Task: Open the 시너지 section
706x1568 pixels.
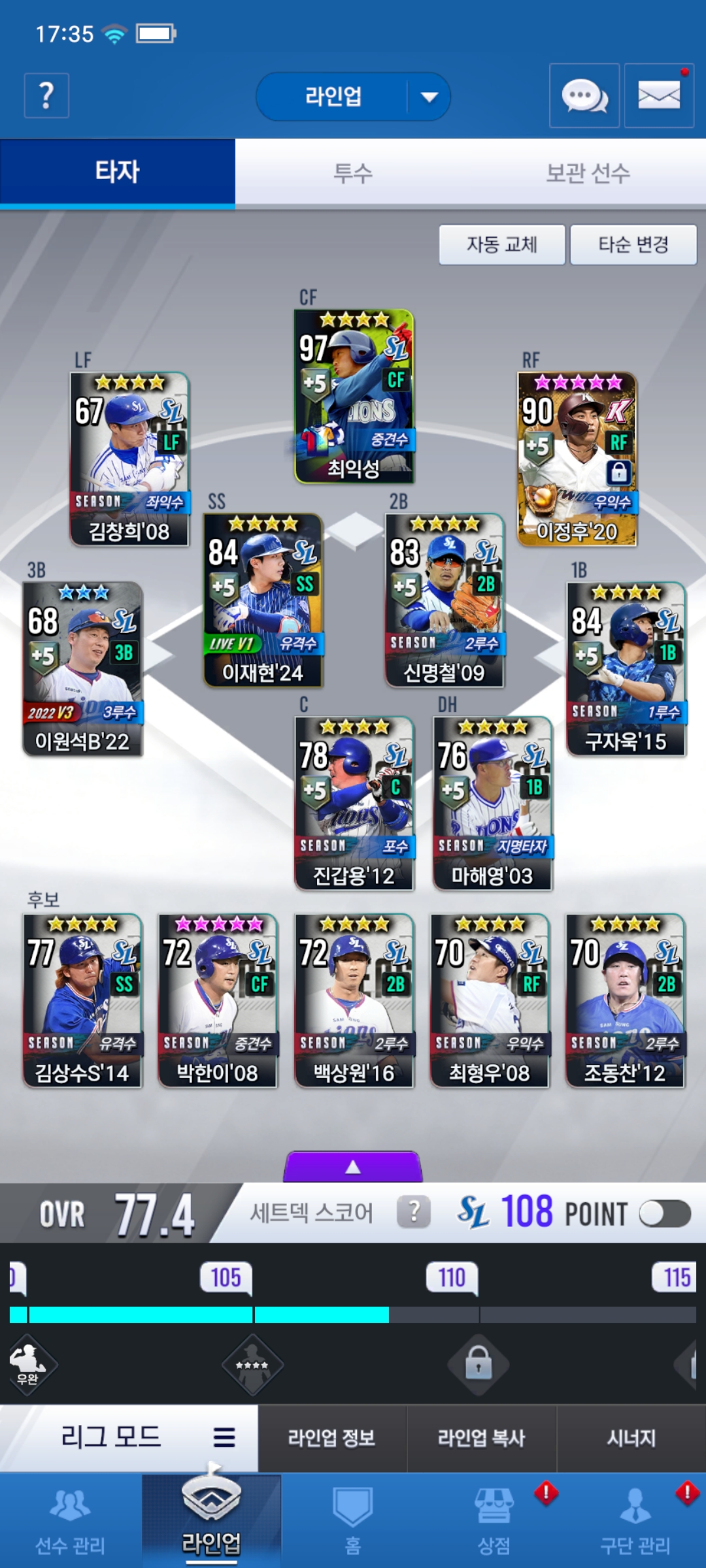Action: 631,1438
